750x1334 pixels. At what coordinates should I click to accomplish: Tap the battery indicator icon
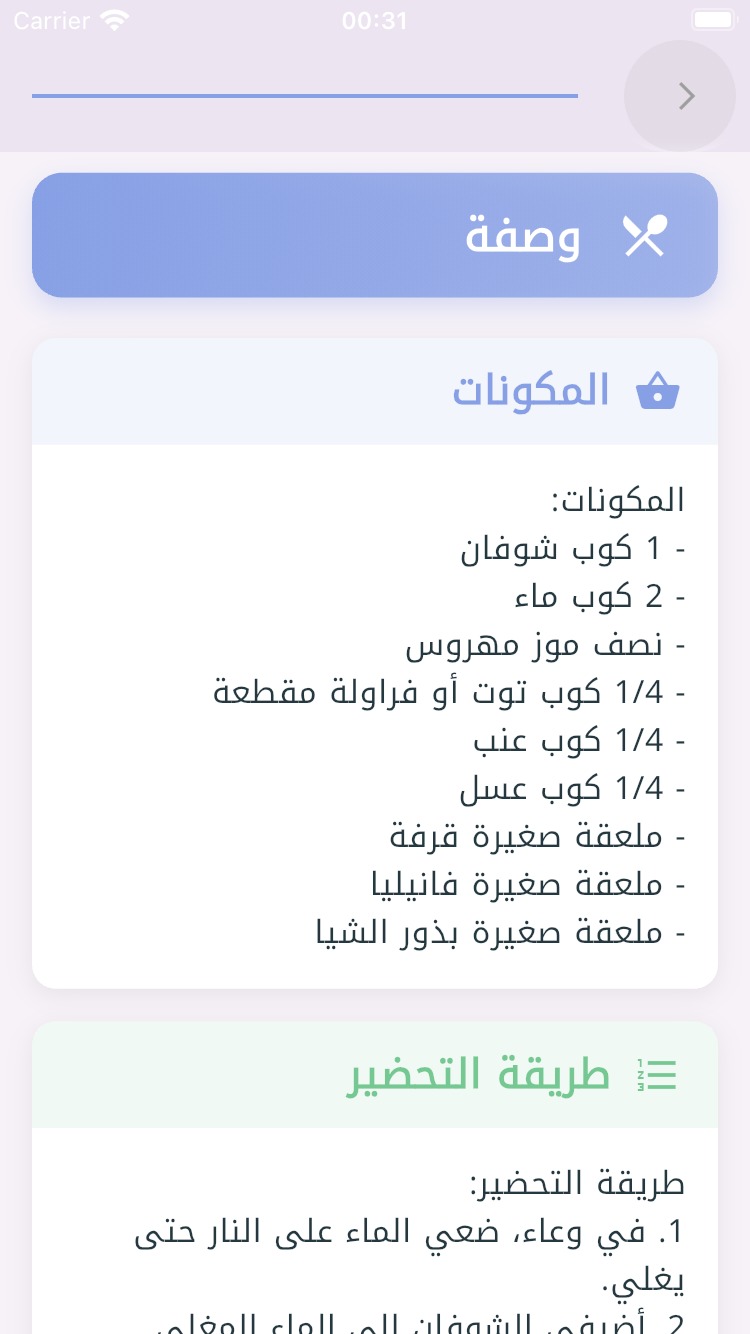714,17
